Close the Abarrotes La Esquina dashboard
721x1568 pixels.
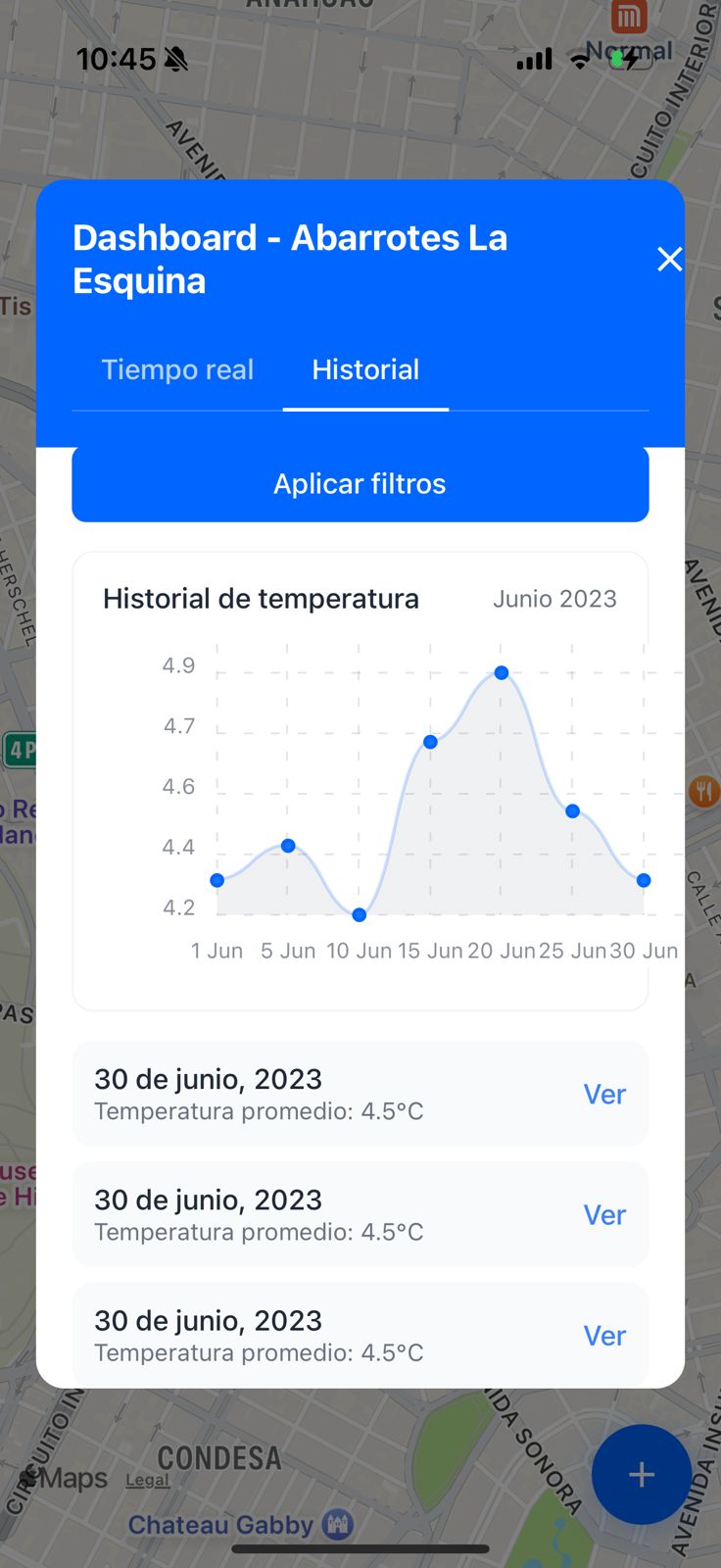(x=669, y=260)
